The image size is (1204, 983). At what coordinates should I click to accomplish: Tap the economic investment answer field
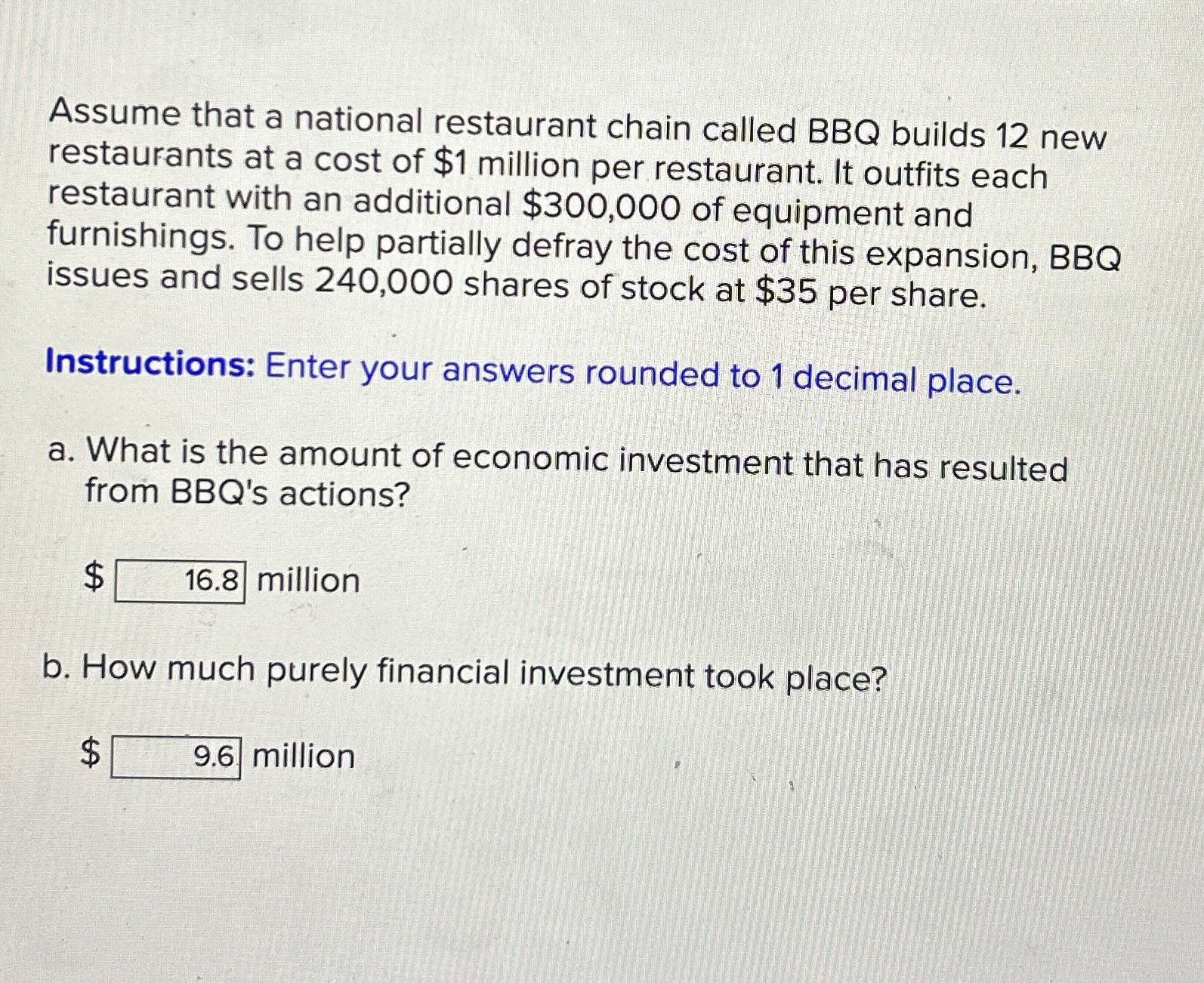[x=180, y=581]
